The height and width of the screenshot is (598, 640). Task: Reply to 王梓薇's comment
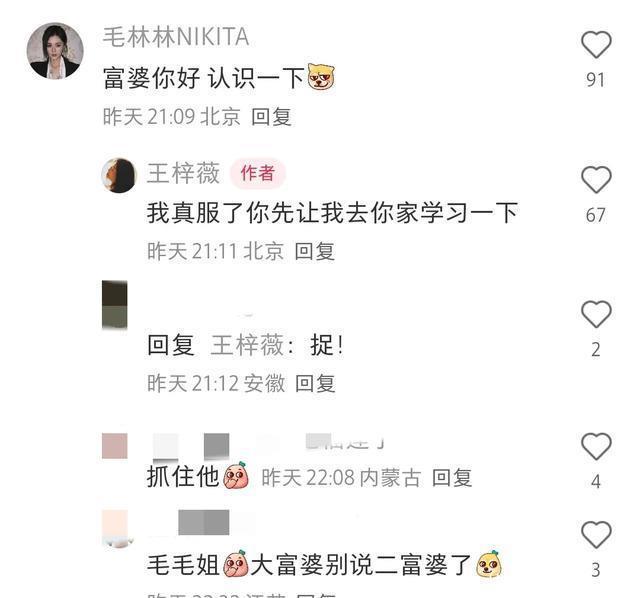[x=314, y=251]
